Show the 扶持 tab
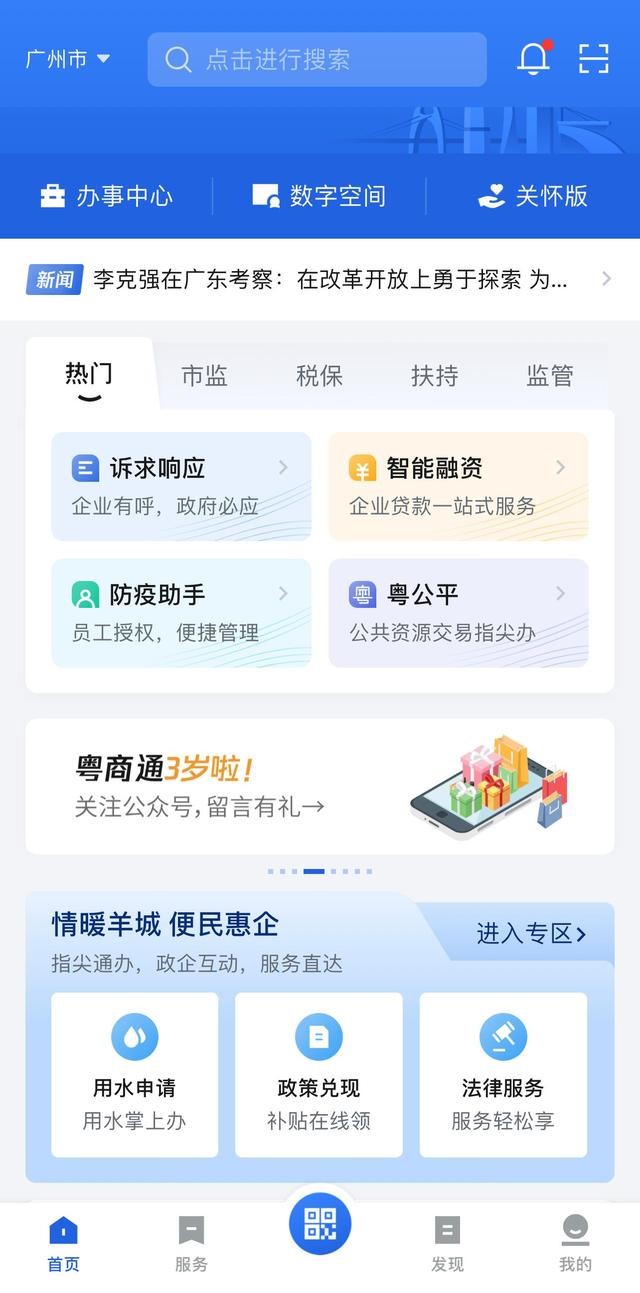 [434, 376]
